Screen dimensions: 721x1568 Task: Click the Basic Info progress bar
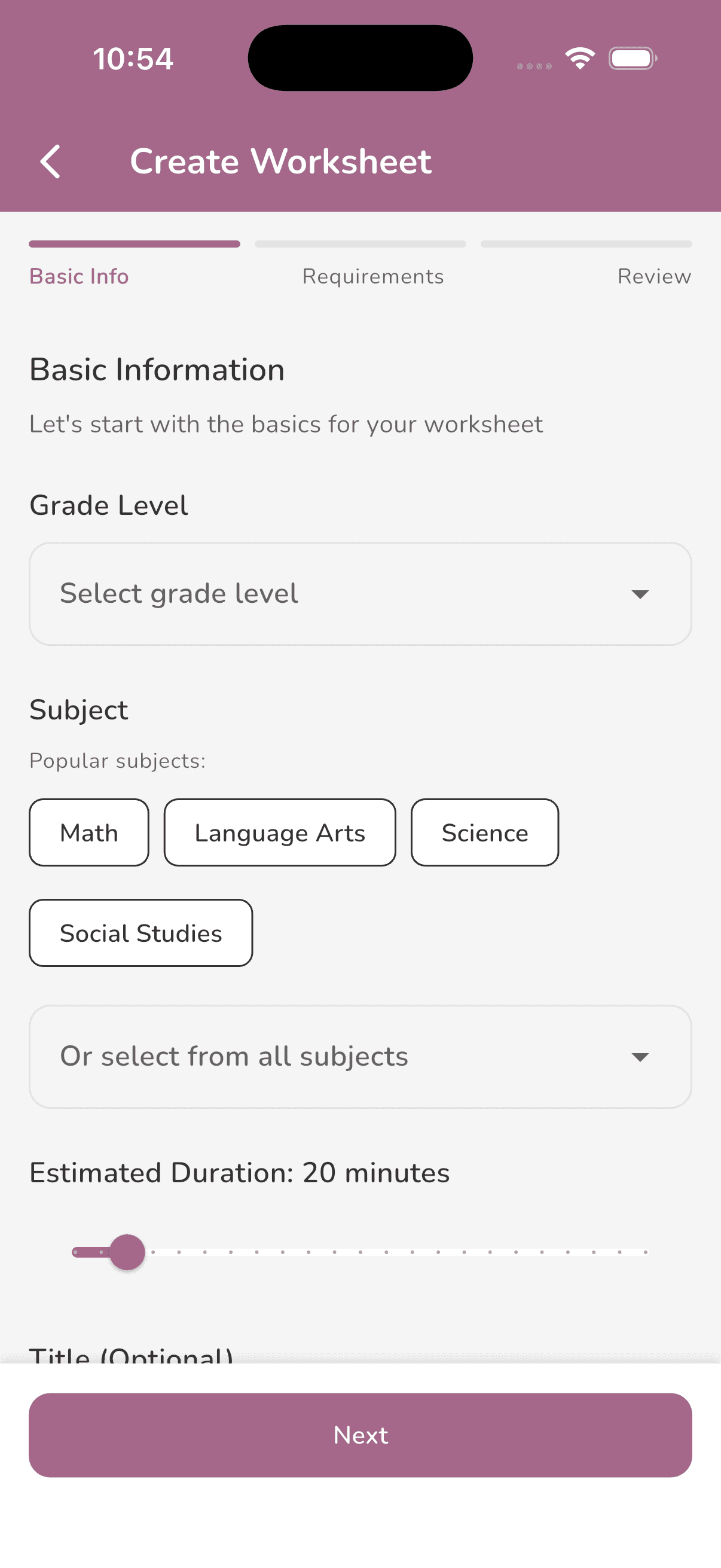(x=135, y=243)
